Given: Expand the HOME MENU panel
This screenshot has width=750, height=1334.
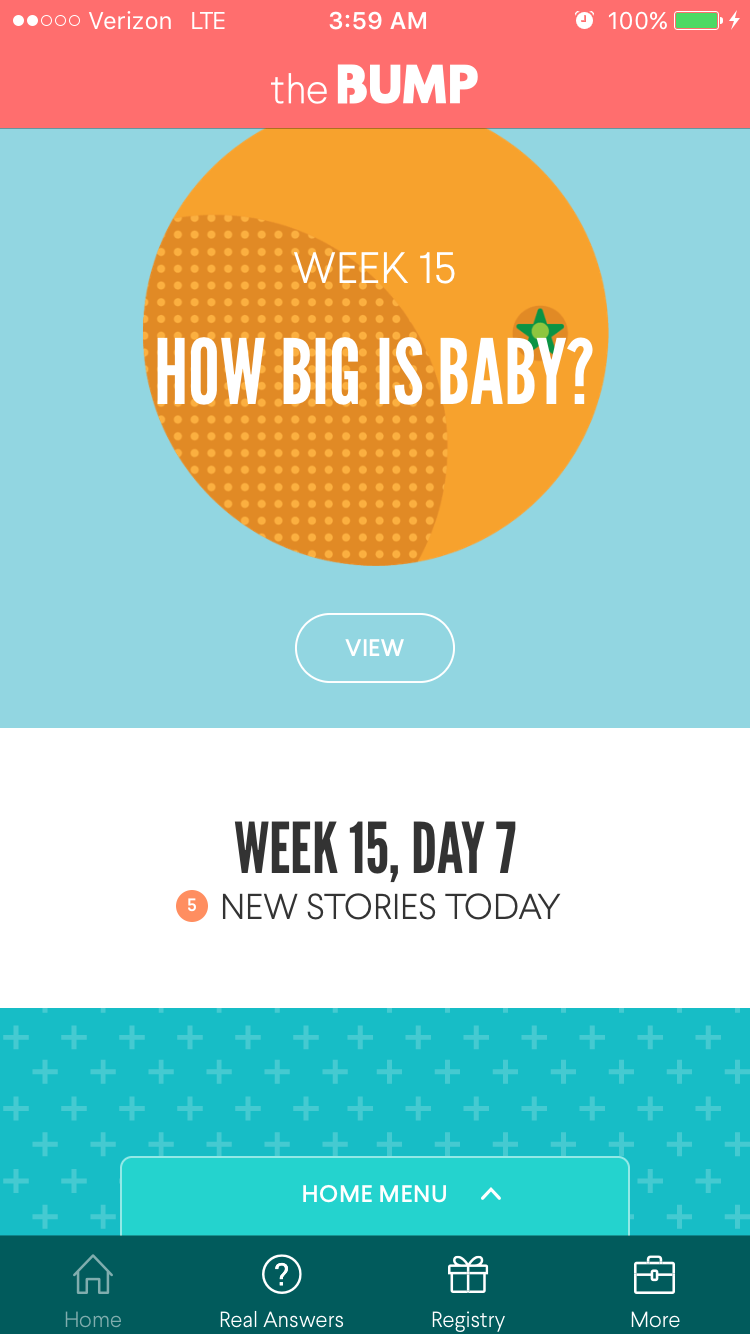Looking at the screenshot, I should [x=375, y=1194].
